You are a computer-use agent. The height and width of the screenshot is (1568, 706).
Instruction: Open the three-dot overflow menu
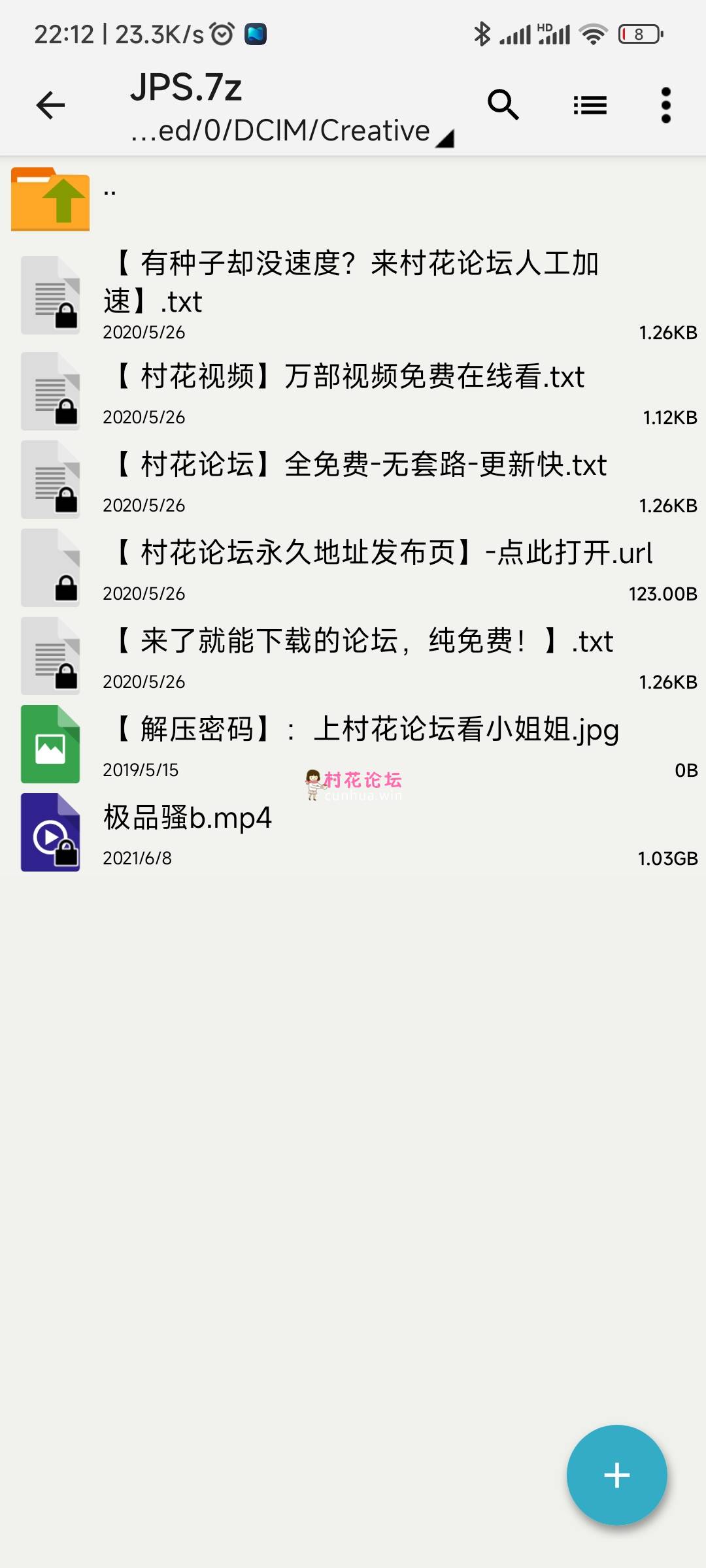[665, 105]
